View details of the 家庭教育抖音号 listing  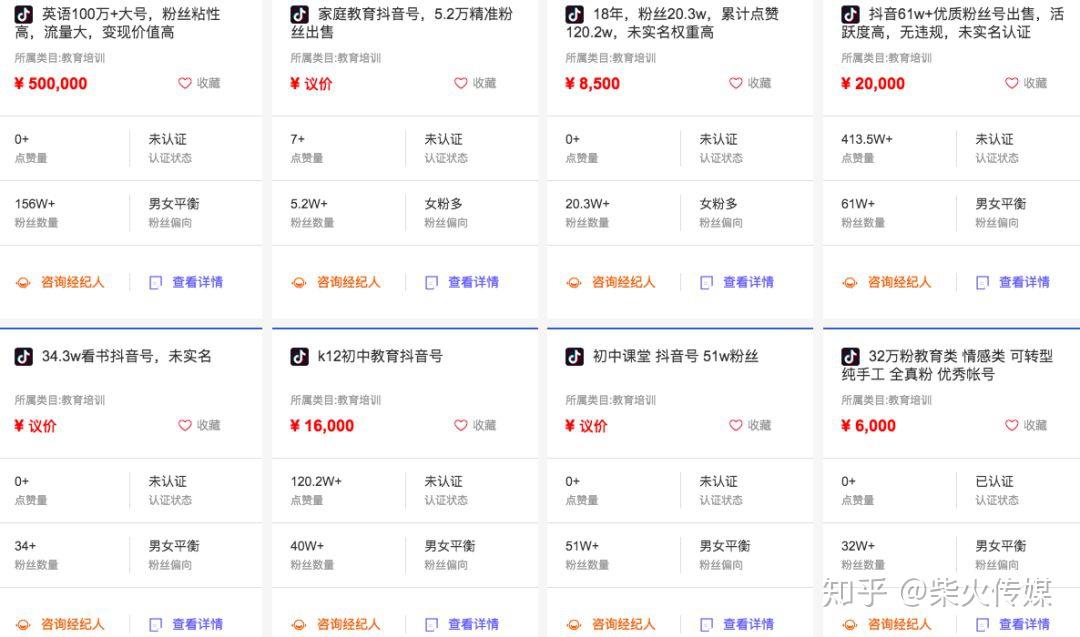(x=462, y=282)
